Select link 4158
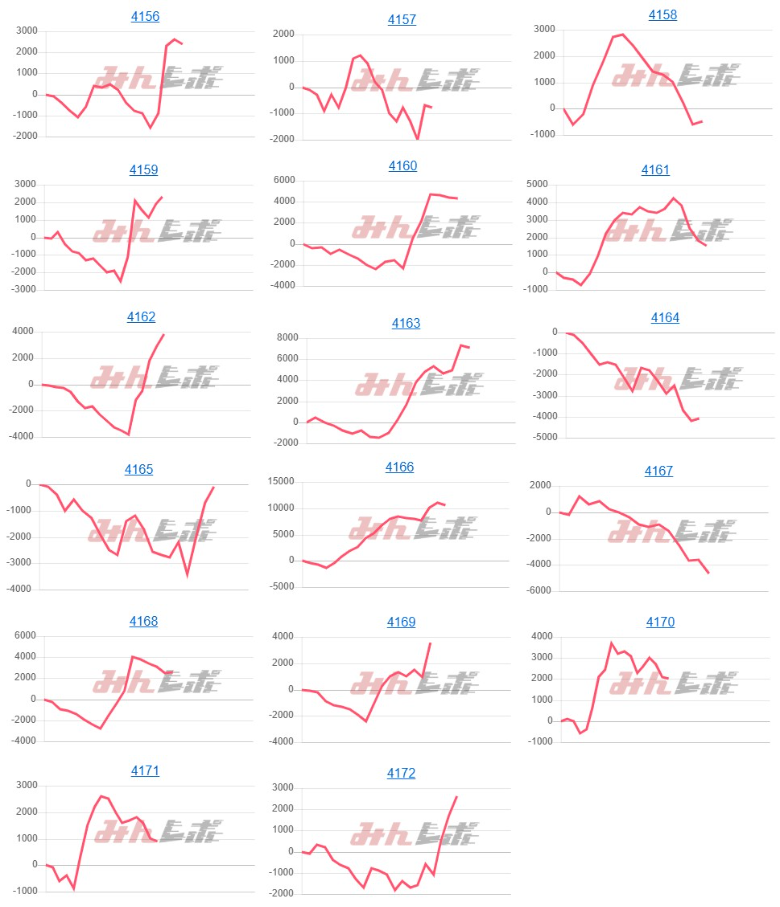 tap(662, 14)
